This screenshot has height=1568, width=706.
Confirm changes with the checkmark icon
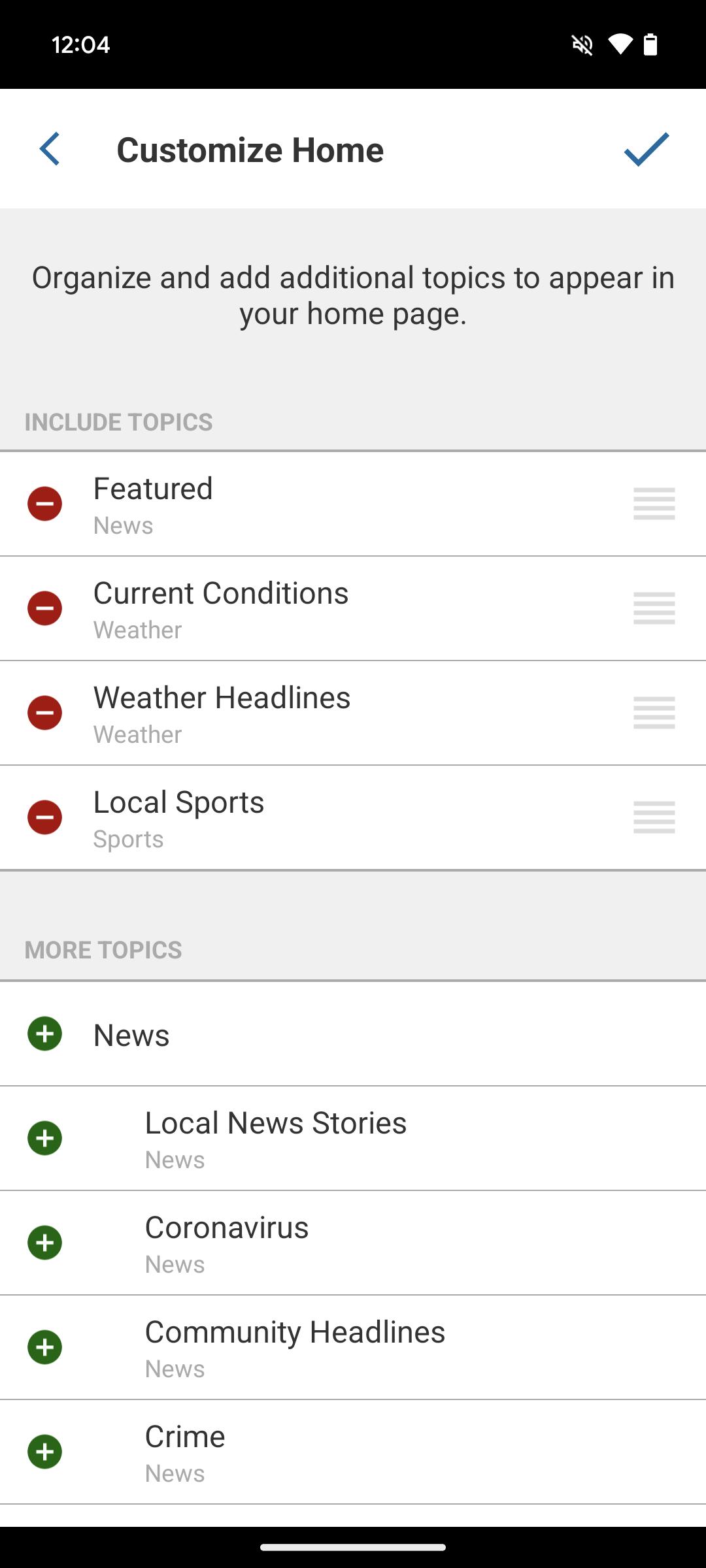(x=647, y=149)
